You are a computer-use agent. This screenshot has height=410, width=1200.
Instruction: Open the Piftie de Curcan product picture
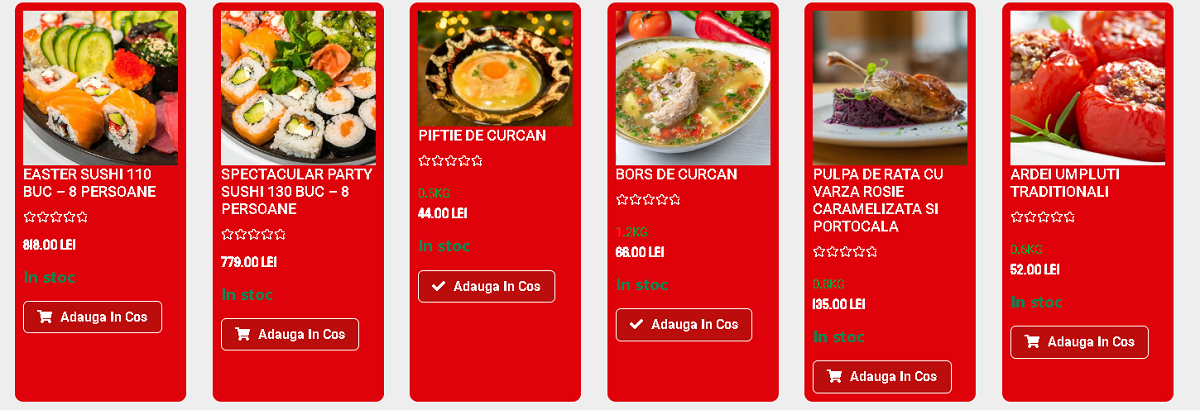click(x=495, y=69)
